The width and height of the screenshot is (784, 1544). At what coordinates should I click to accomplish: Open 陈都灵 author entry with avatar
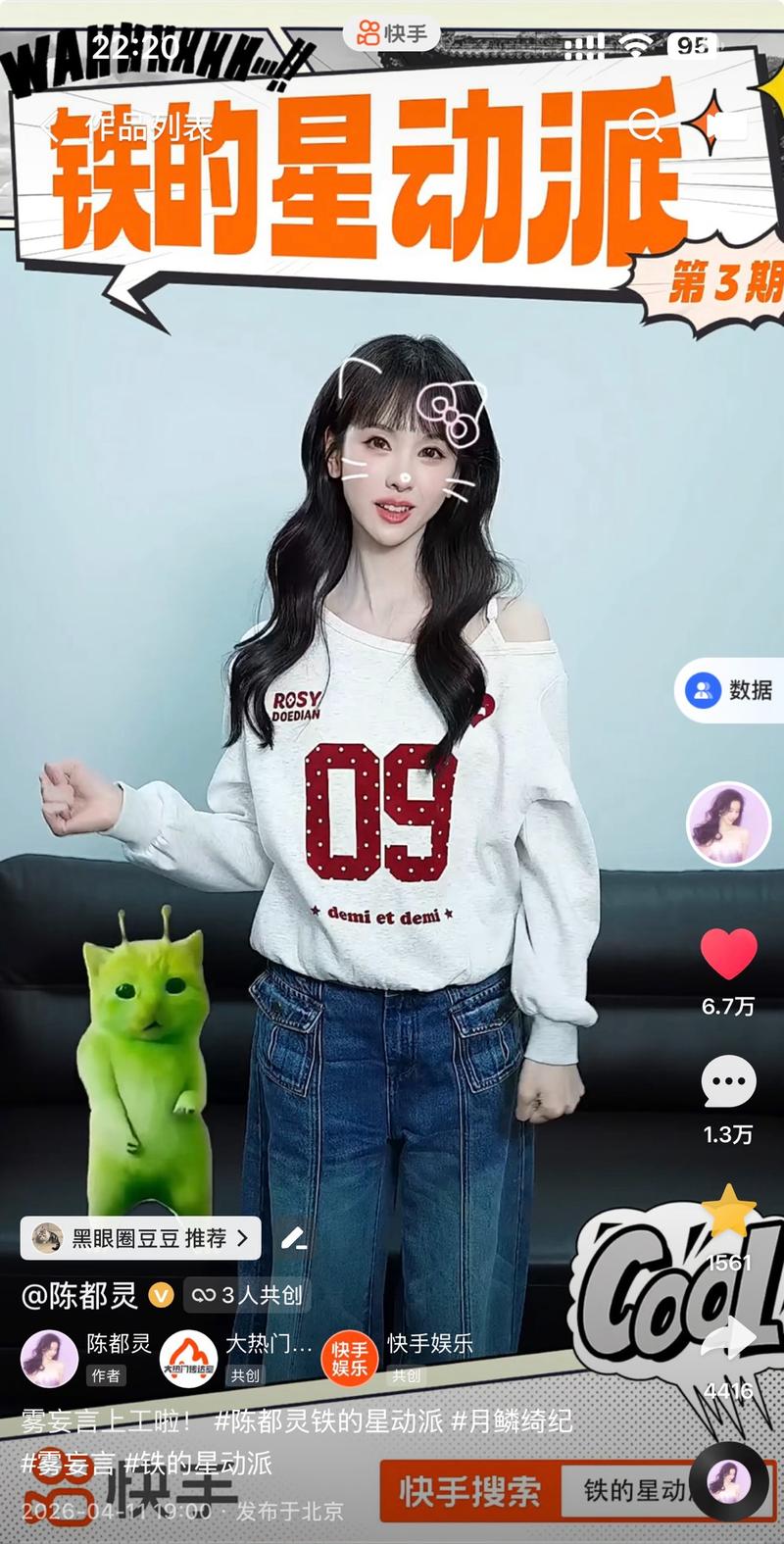tap(86, 1358)
